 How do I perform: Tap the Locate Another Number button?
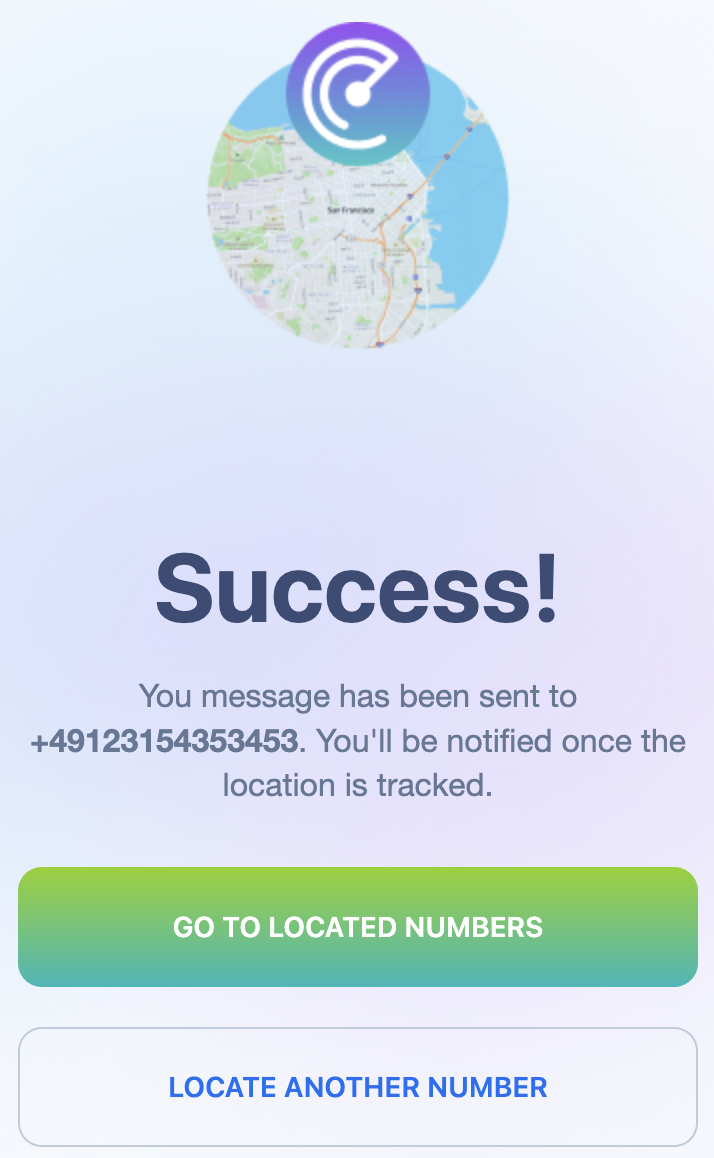pos(357,1087)
